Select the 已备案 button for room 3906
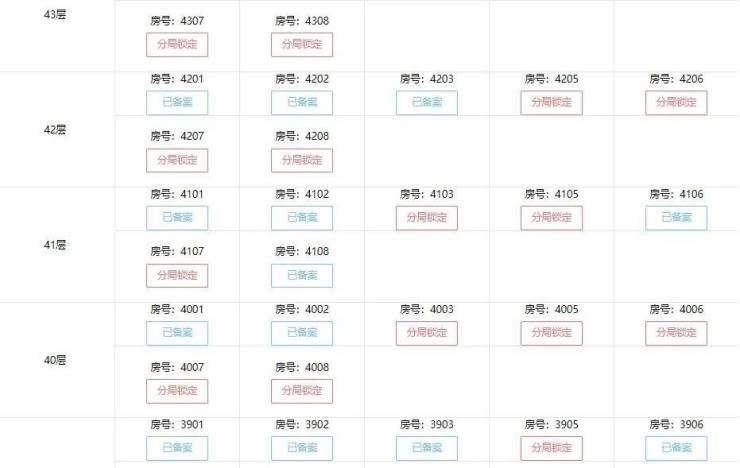 (676, 448)
